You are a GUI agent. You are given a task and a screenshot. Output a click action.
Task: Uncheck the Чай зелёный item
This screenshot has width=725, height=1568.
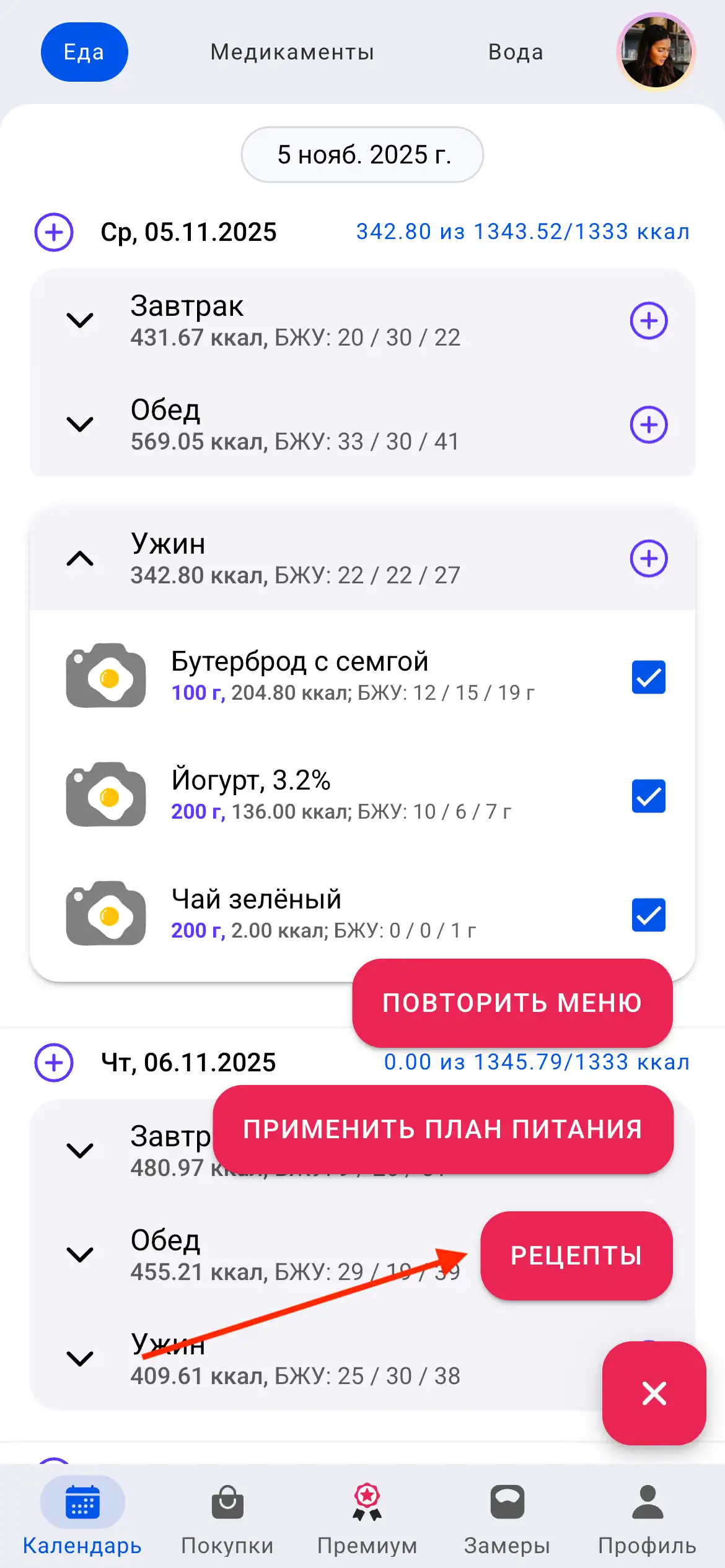coord(648,916)
